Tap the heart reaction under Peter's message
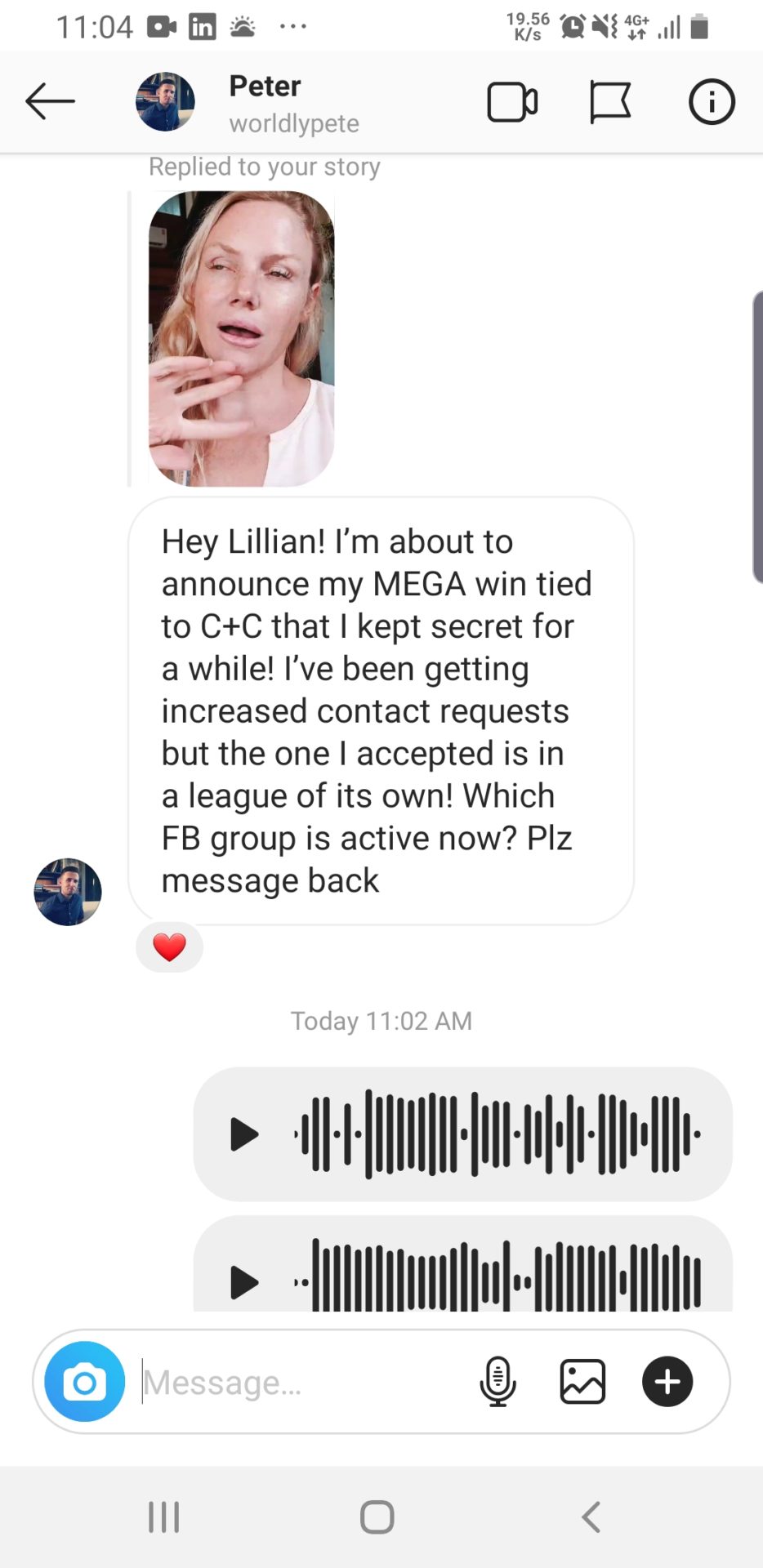Image resolution: width=763 pixels, height=1568 pixels. pos(170,947)
